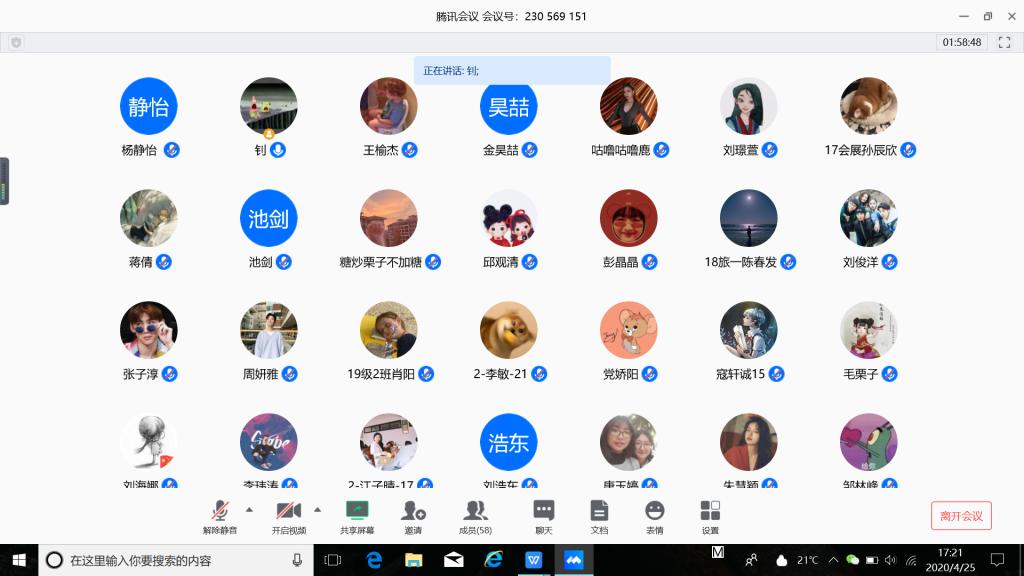The height and width of the screenshot is (576, 1024).
Task: Leave the meeting (离开会议)
Action: (x=961, y=516)
